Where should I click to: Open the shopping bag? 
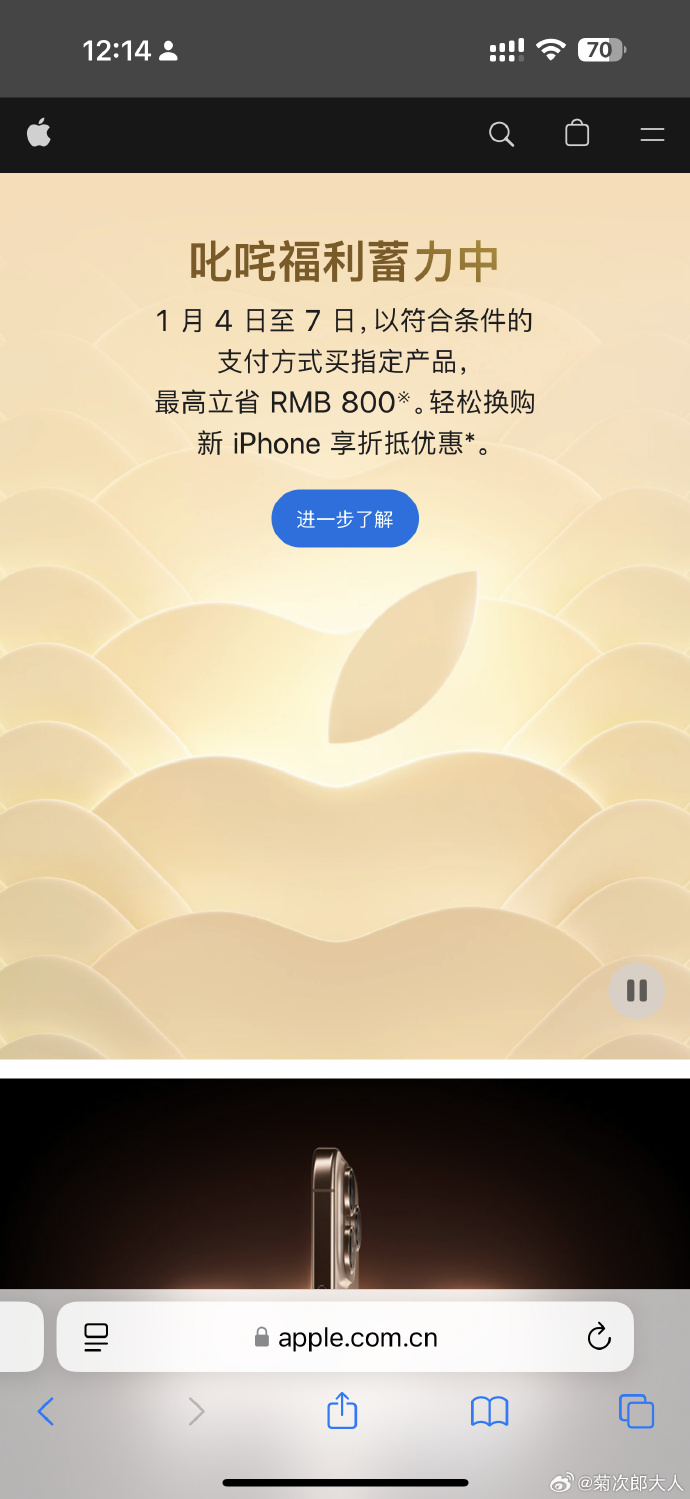(x=577, y=134)
